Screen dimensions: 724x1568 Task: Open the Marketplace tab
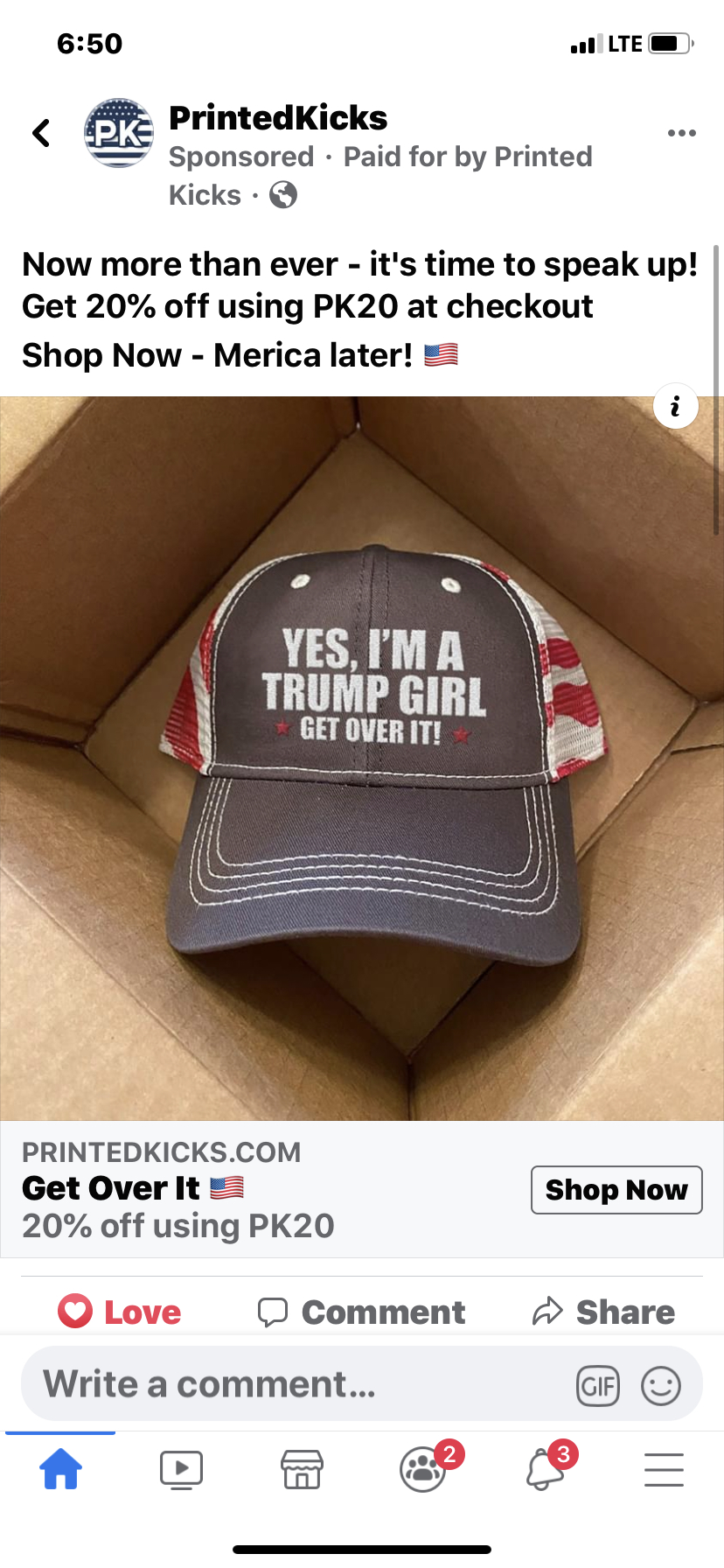click(x=302, y=1469)
